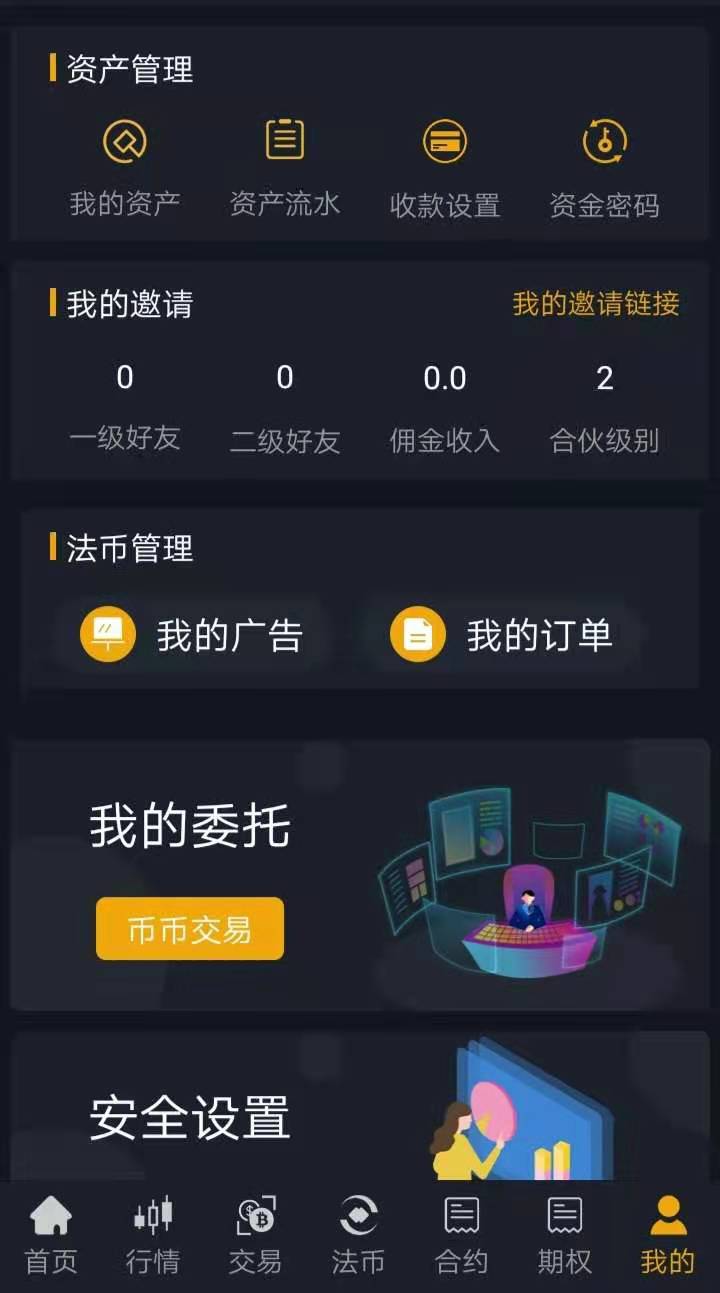Select the 法币 fiat exchange icon
Screen dimensions: 720x1293
pos(359,1218)
